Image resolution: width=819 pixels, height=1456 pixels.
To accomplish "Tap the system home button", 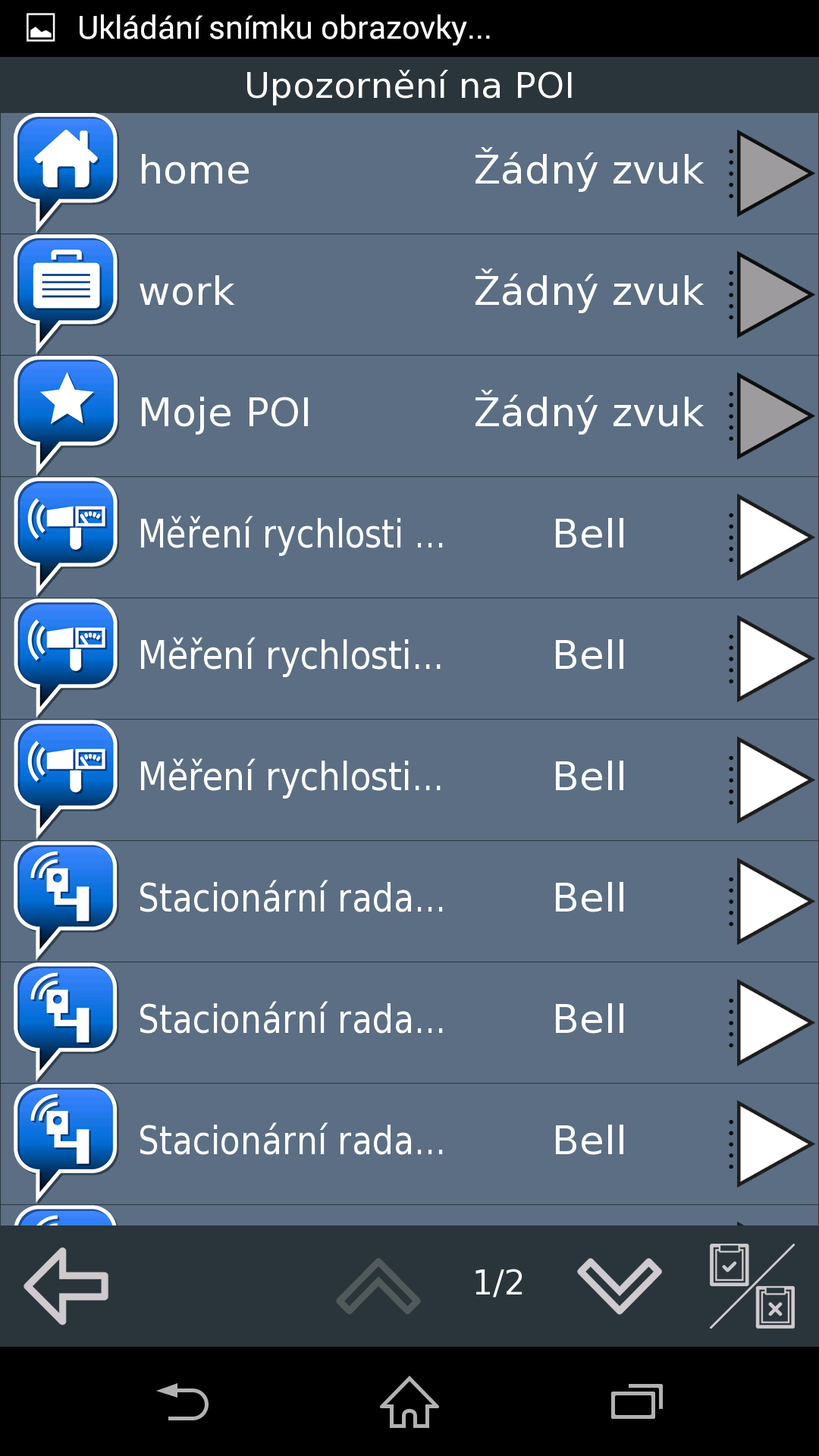I will 409,1402.
